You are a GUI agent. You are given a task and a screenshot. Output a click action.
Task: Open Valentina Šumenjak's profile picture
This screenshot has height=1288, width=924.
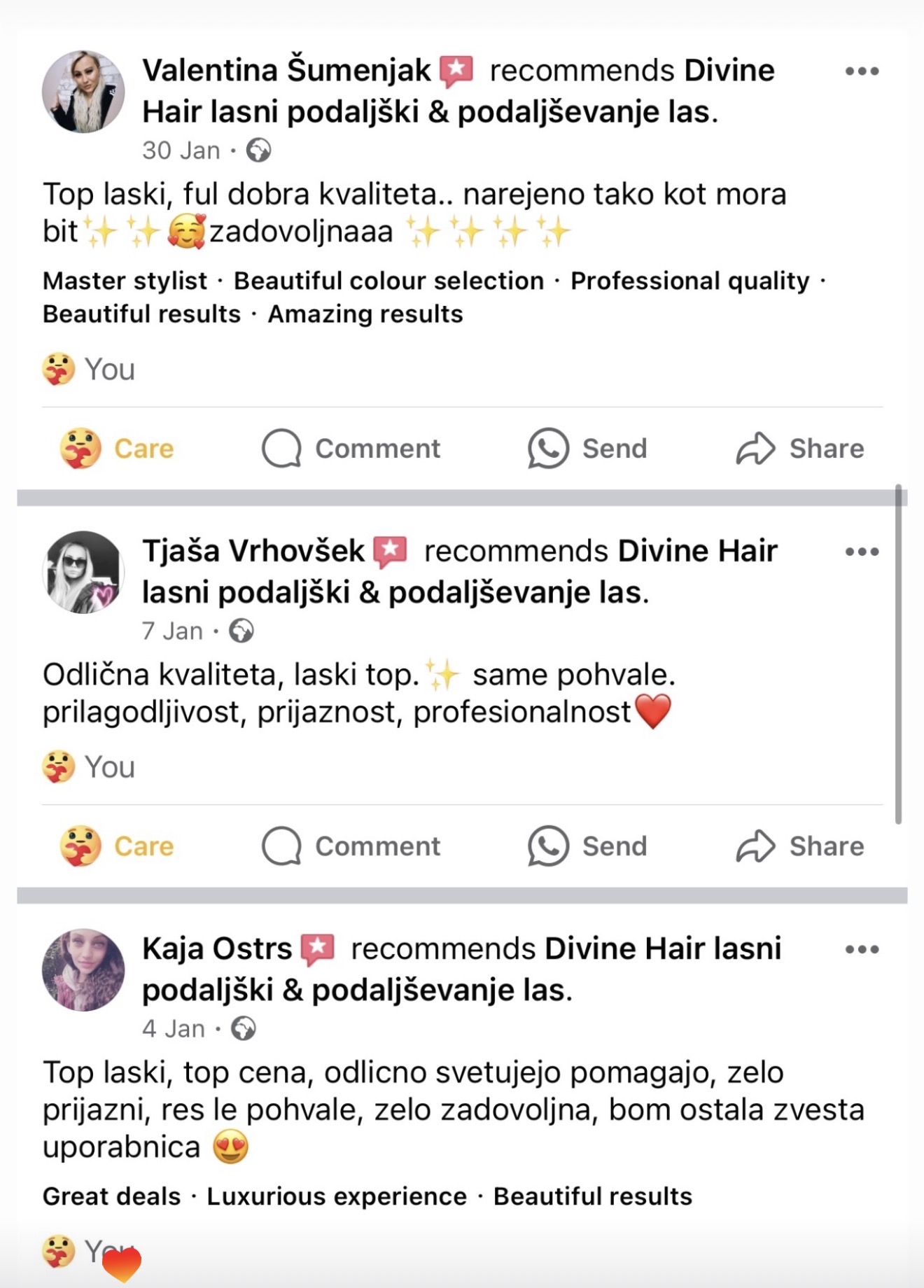[x=83, y=92]
